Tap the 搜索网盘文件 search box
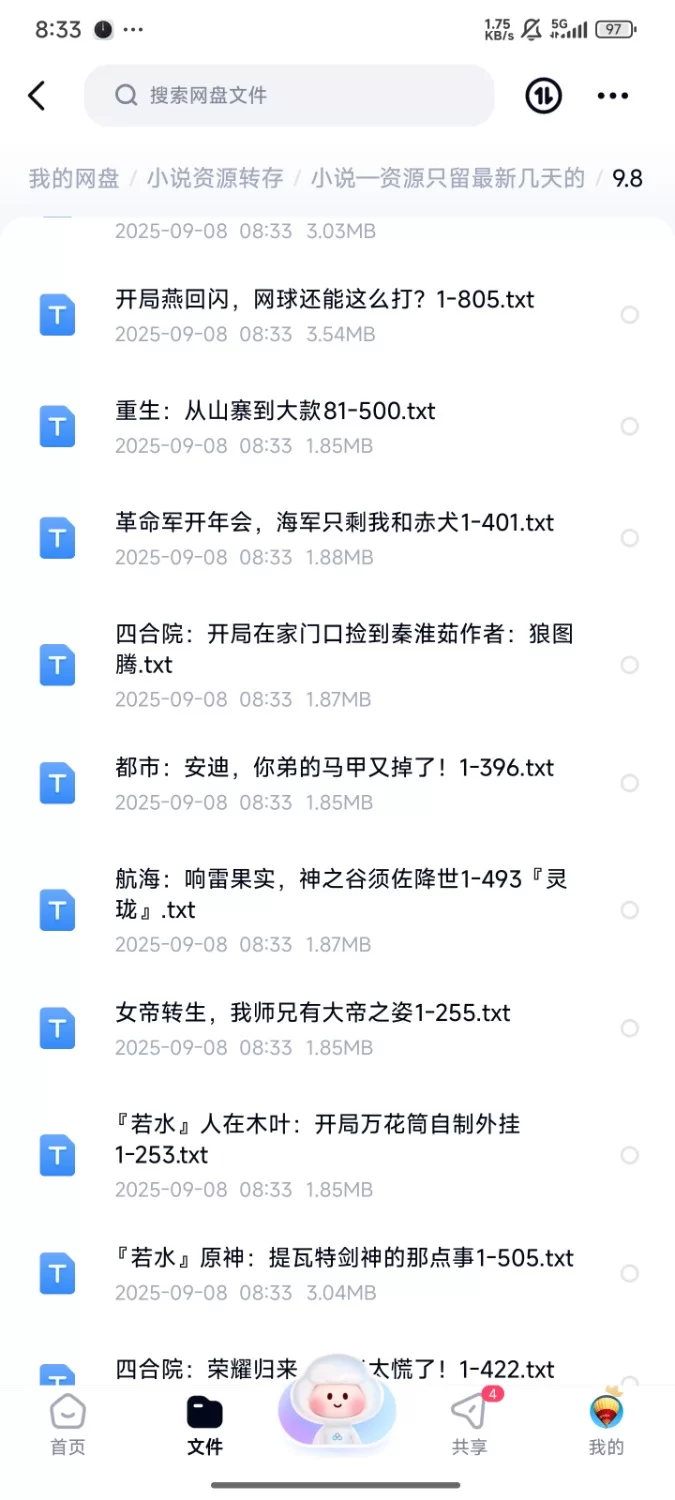Viewport: 675px width, 1500px height. (x=289, y=96)
